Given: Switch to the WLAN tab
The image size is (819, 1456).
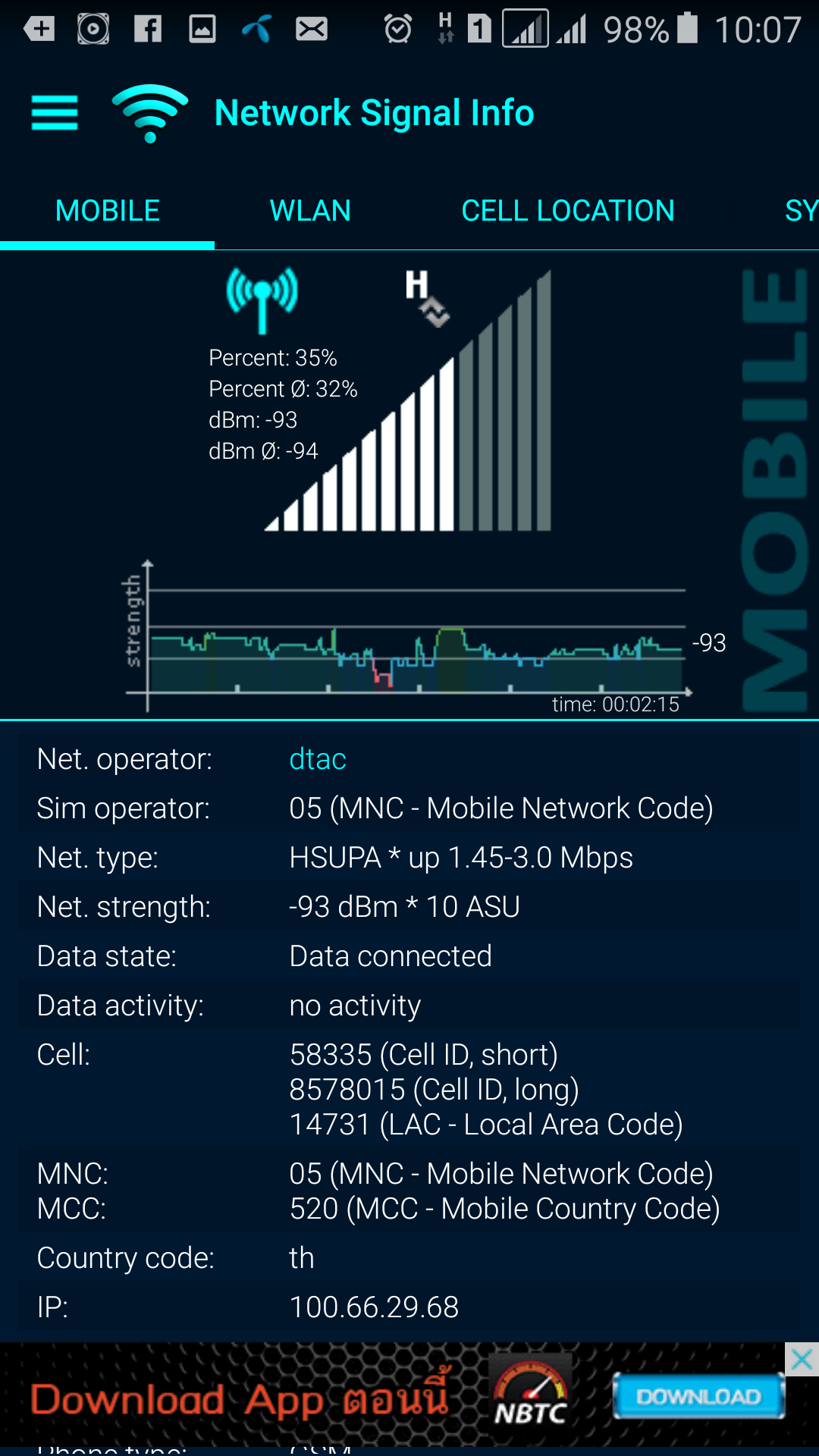Looking at the screenshot, I should tap(310, 211).
